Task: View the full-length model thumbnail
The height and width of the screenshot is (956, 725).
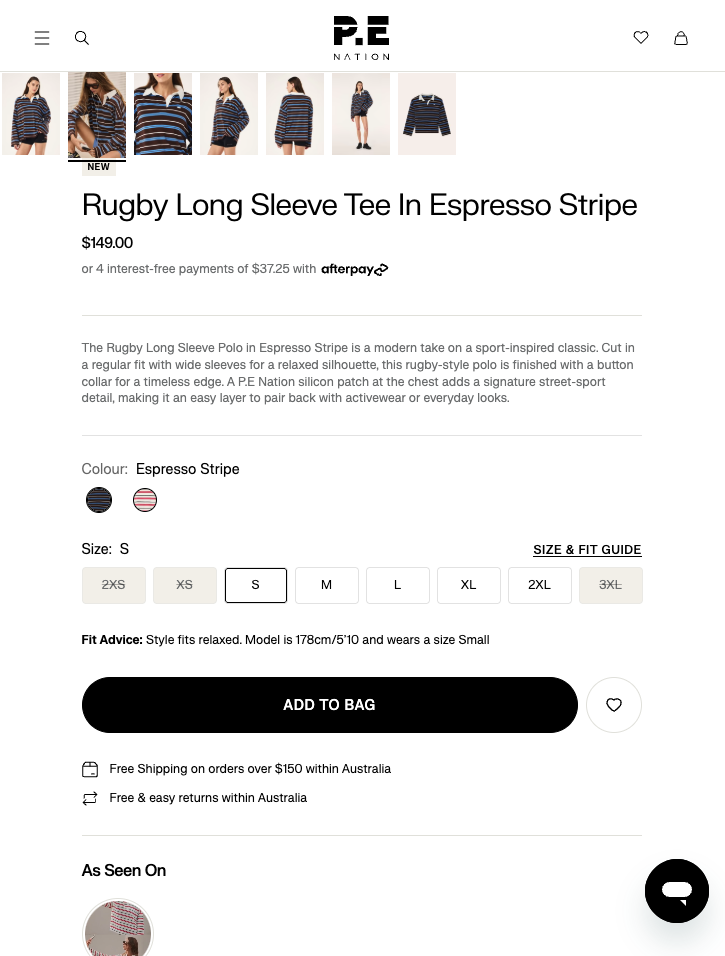Action: pyautogui.click(x=361, y=114)
